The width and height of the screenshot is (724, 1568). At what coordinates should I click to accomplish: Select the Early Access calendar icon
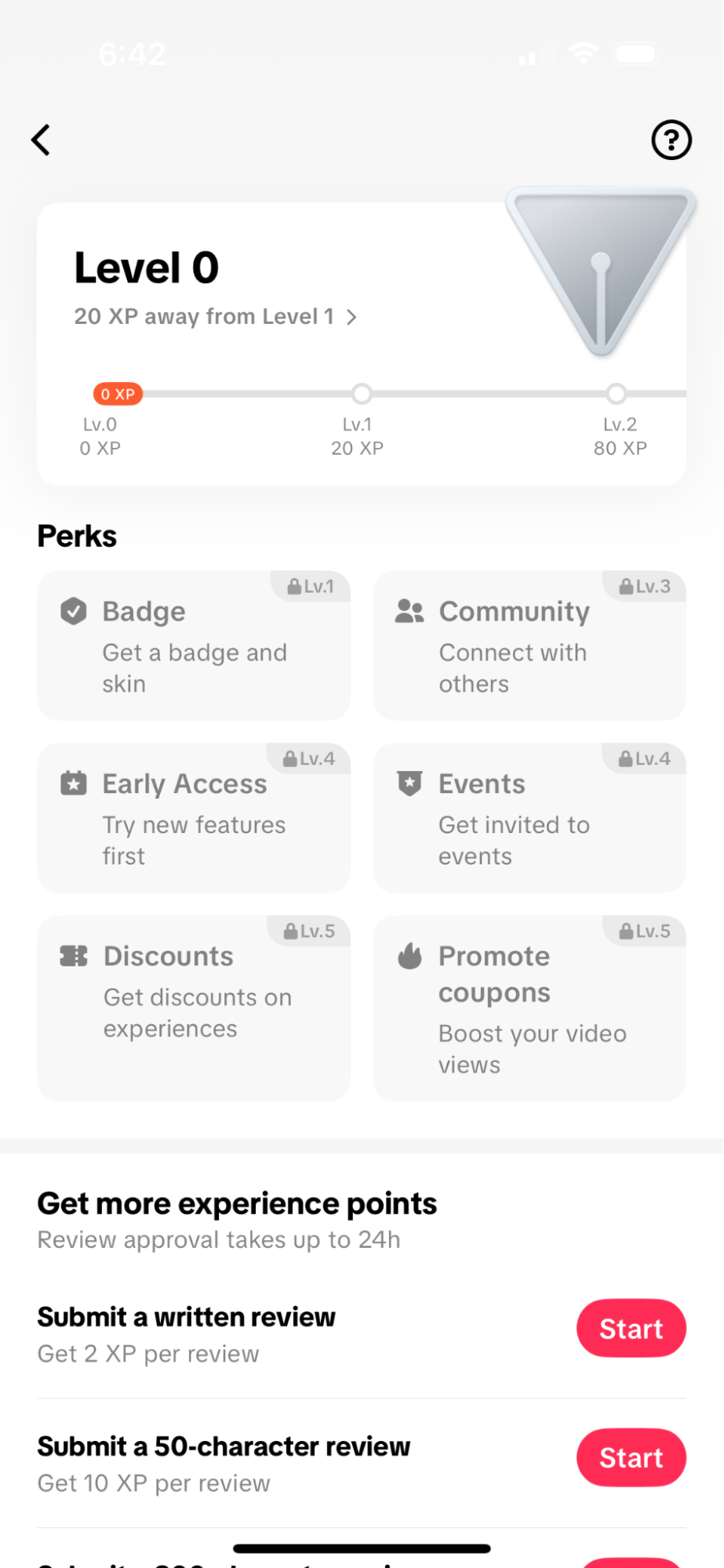tap(73, 783)
